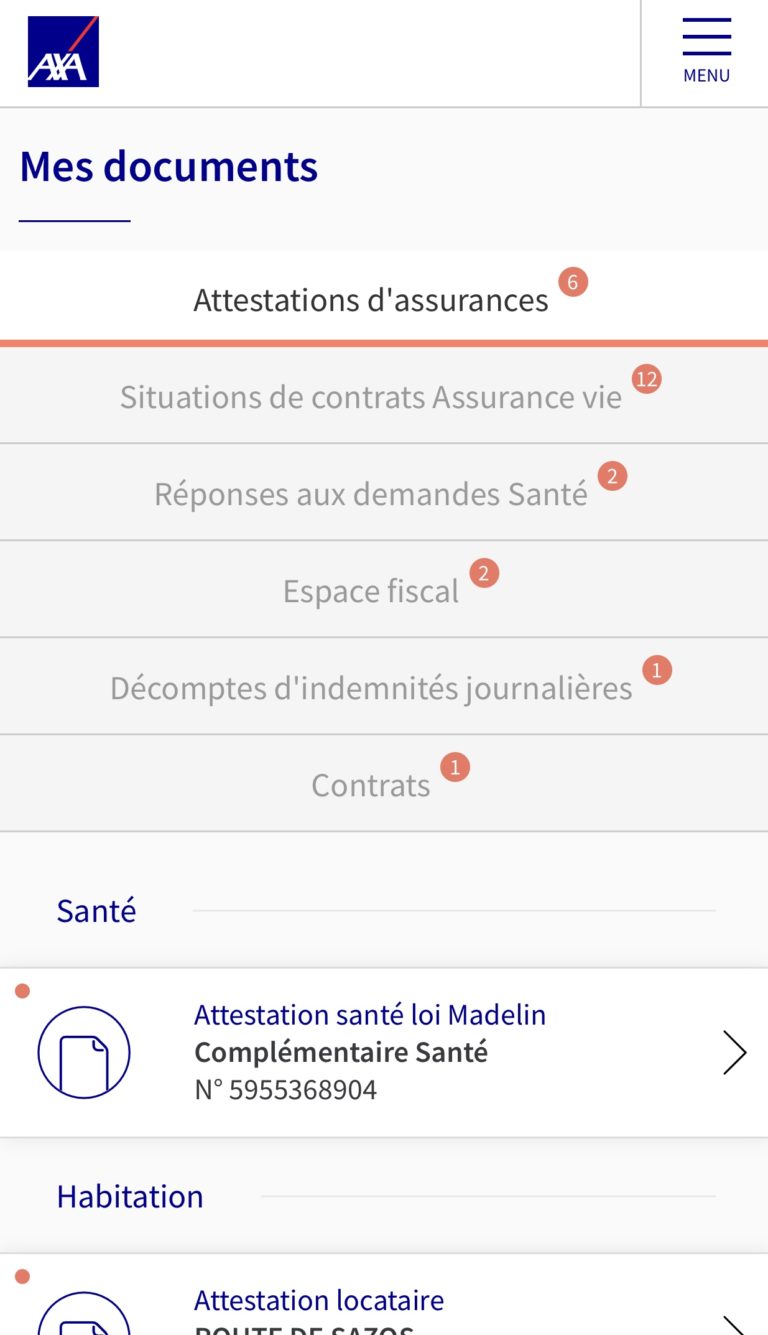Image resolution: width=768 pixels, height=1335 pixels.
Task: Switch to the Espace fiscal tab
Action: pos(384,589)
